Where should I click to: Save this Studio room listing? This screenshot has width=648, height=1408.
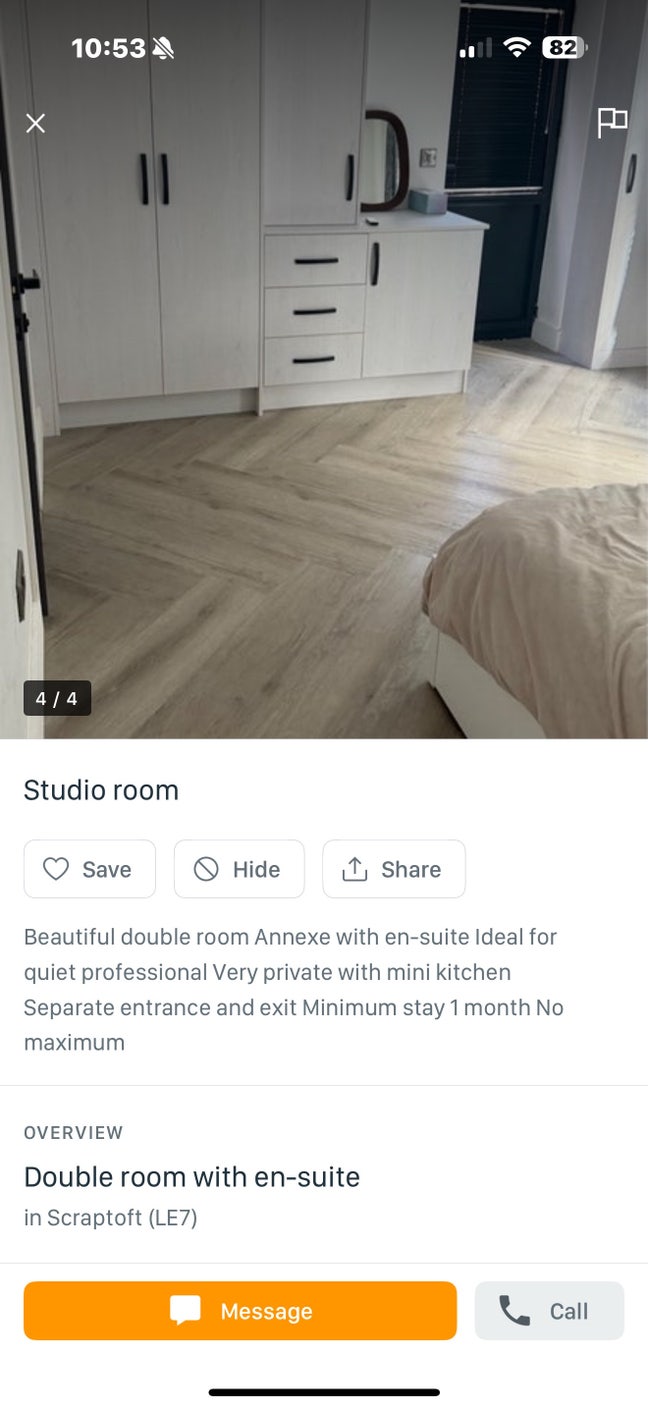click(90, 869)
